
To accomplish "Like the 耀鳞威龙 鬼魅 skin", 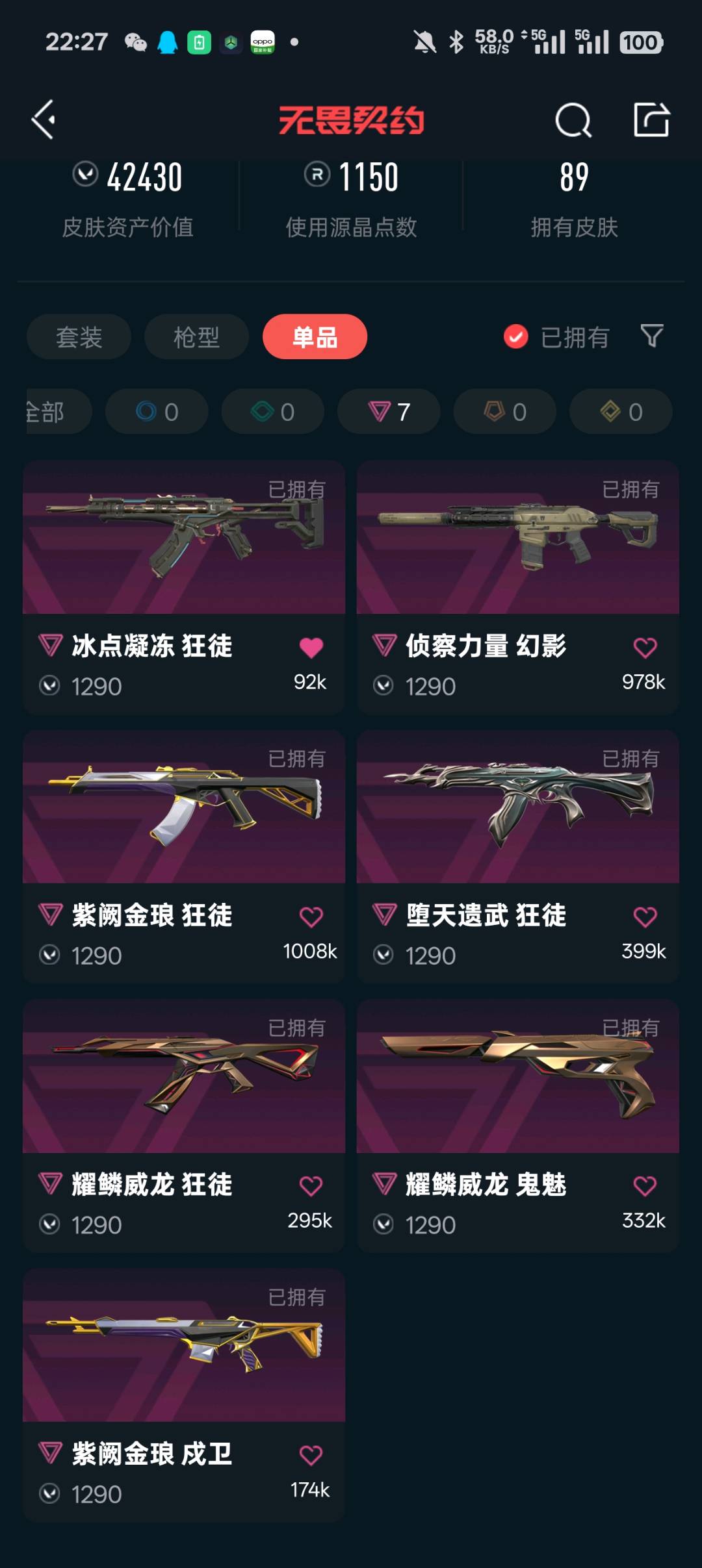I will (645, 1186).
